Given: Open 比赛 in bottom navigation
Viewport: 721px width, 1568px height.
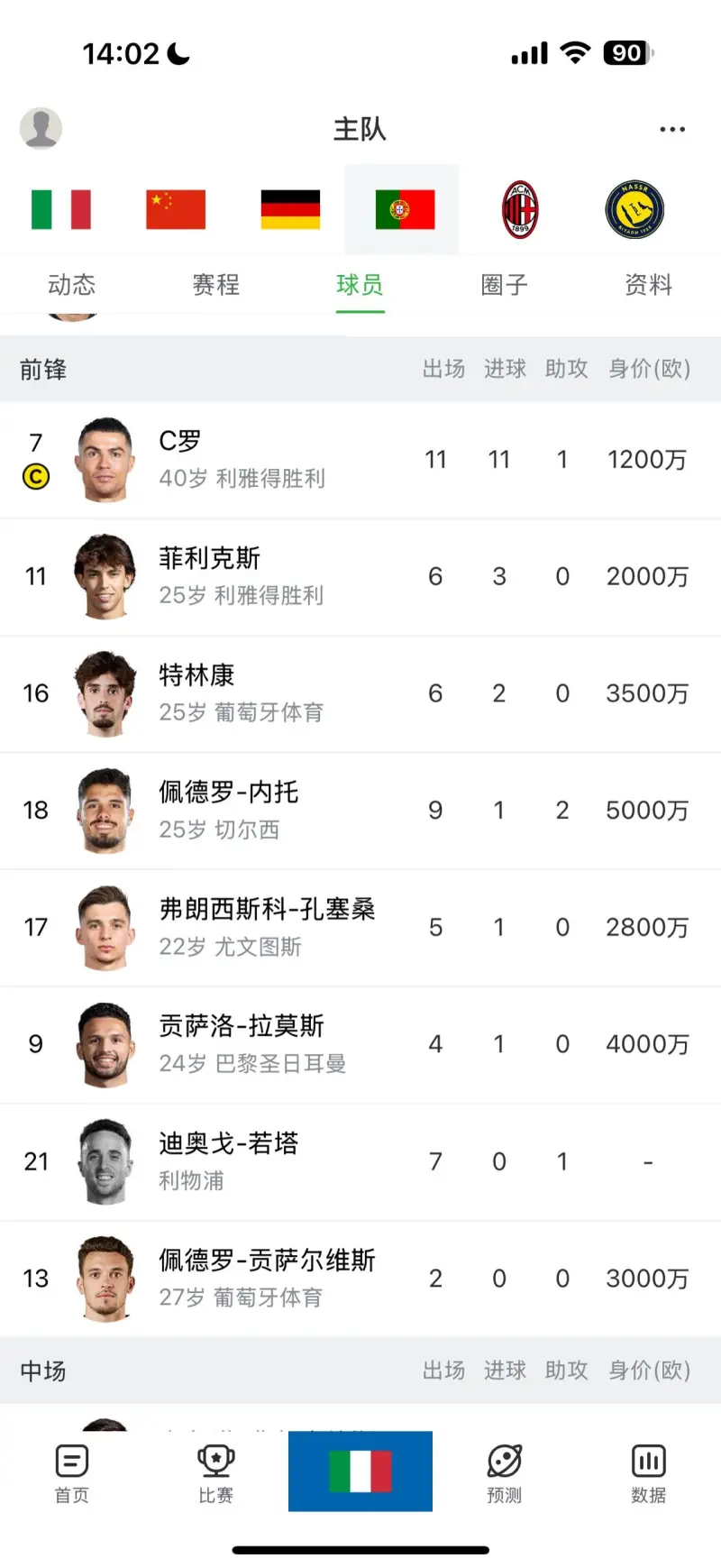Looking at the screenshot, I should click(x=215, y=1474).
